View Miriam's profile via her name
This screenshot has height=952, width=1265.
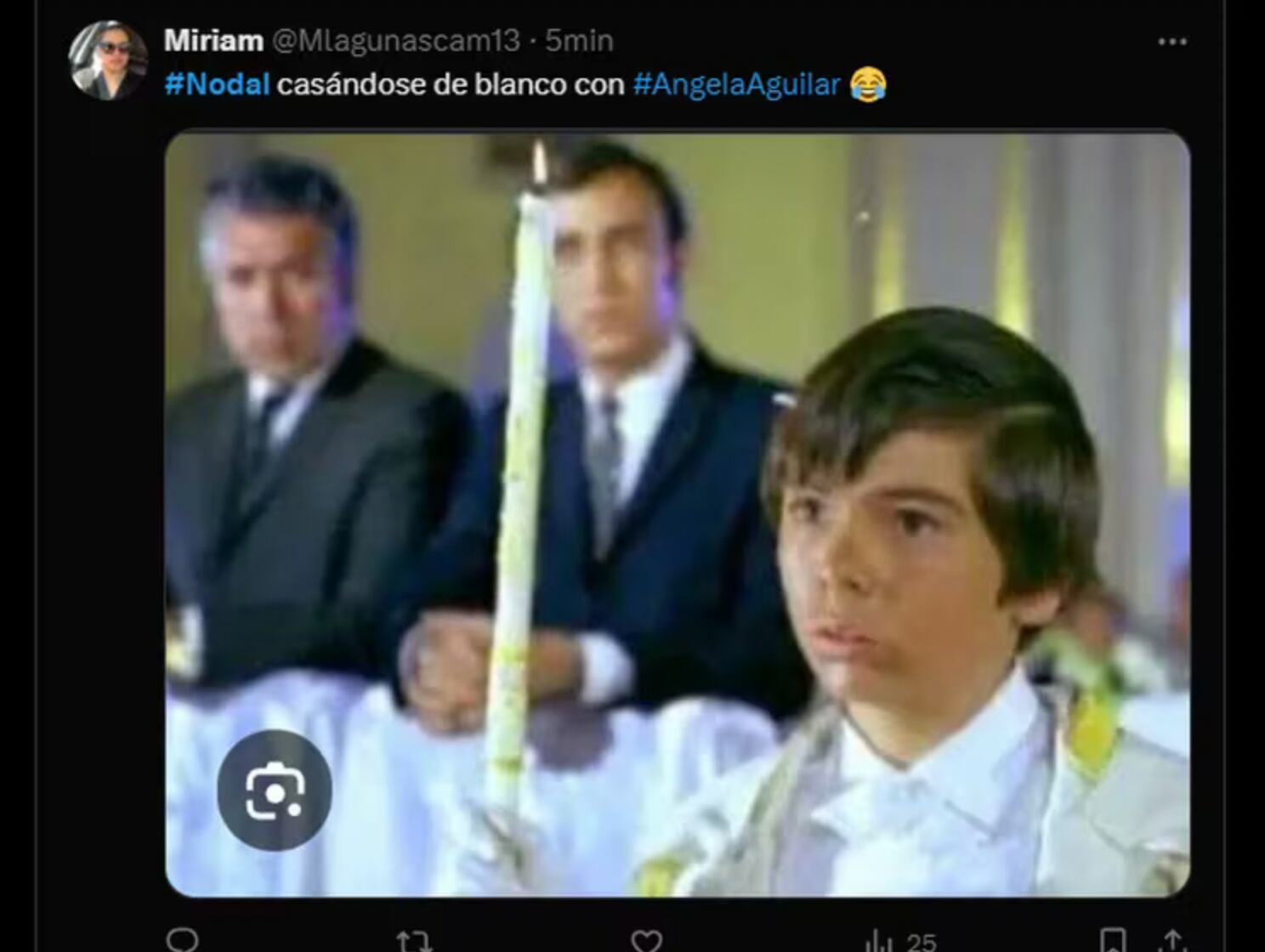pos(213,40)
